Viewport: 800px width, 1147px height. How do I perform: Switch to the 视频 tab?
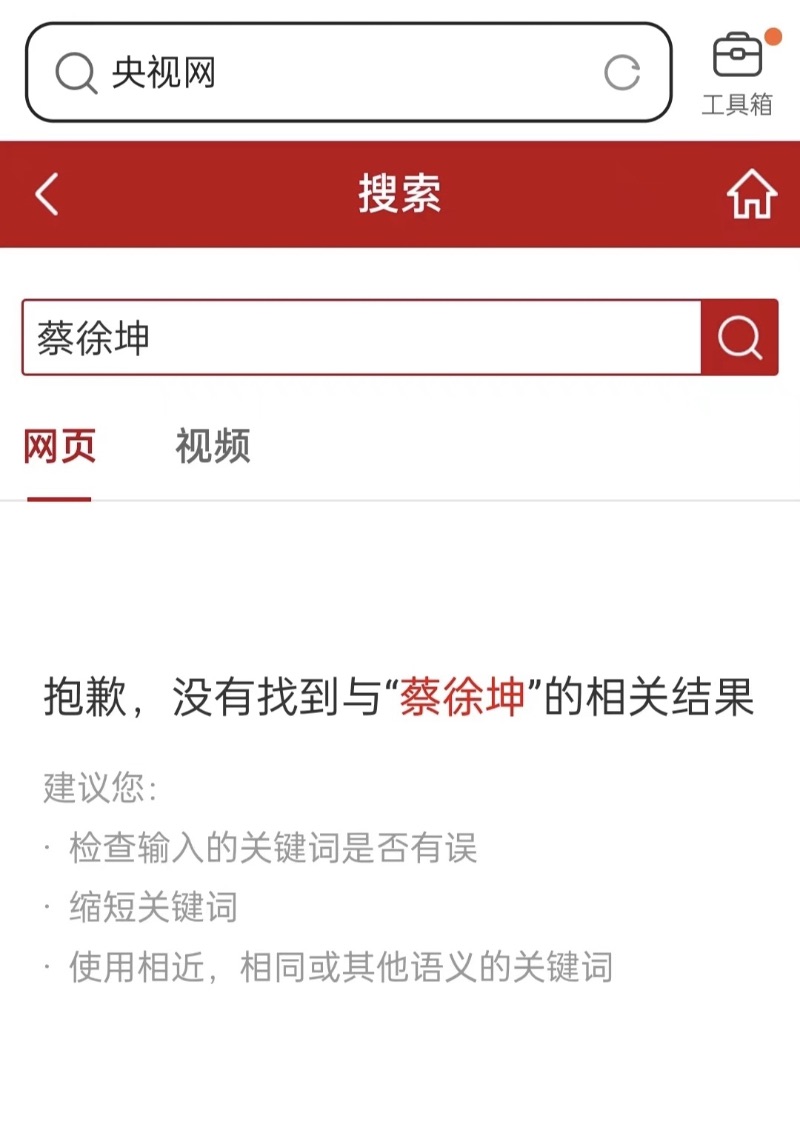click(212, 447)
